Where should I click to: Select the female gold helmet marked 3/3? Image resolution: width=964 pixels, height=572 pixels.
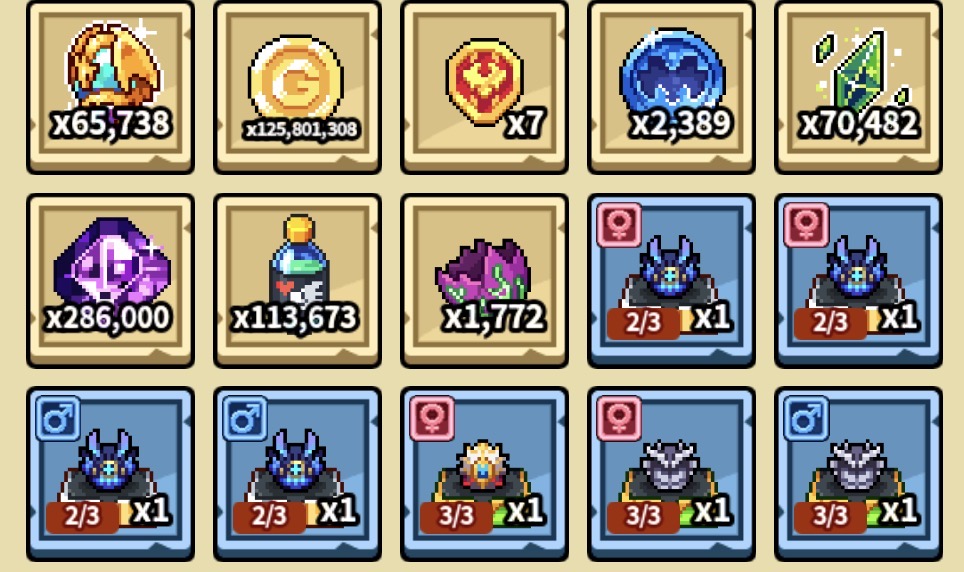click(484, 473)
